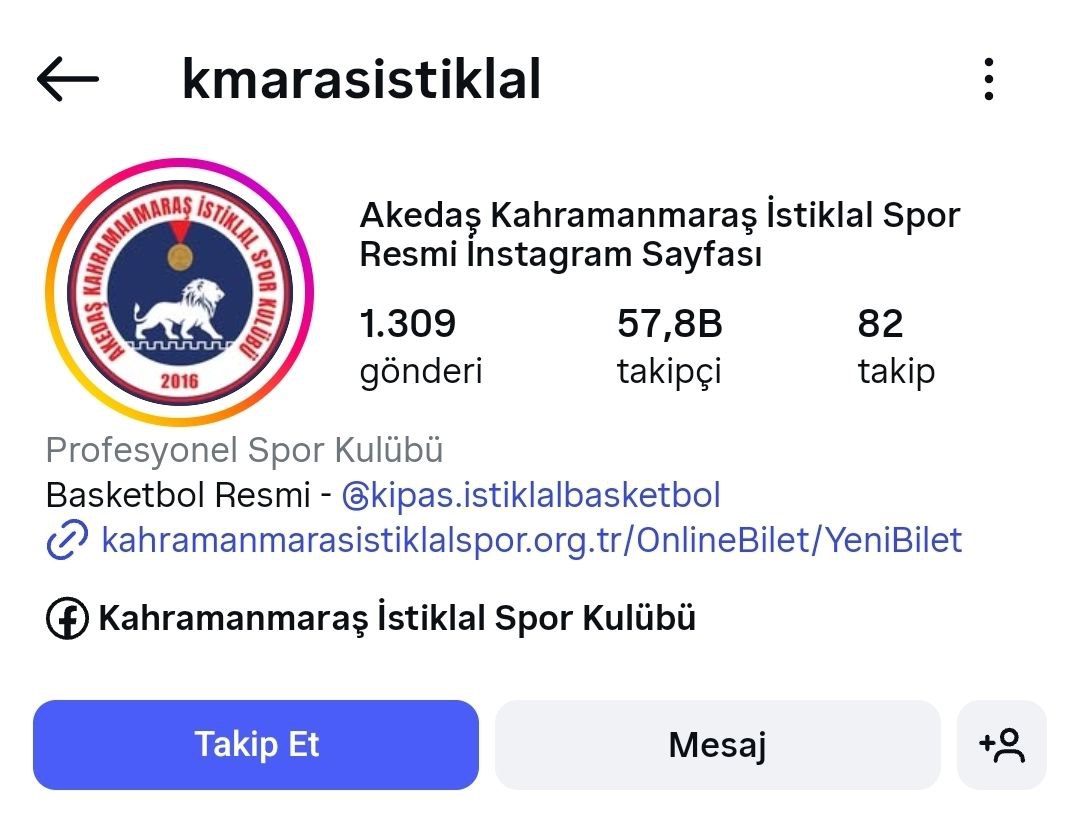1080x827 pixels.
Task: Follow the account with Takip Et
Action: click(x=256, y=744)
